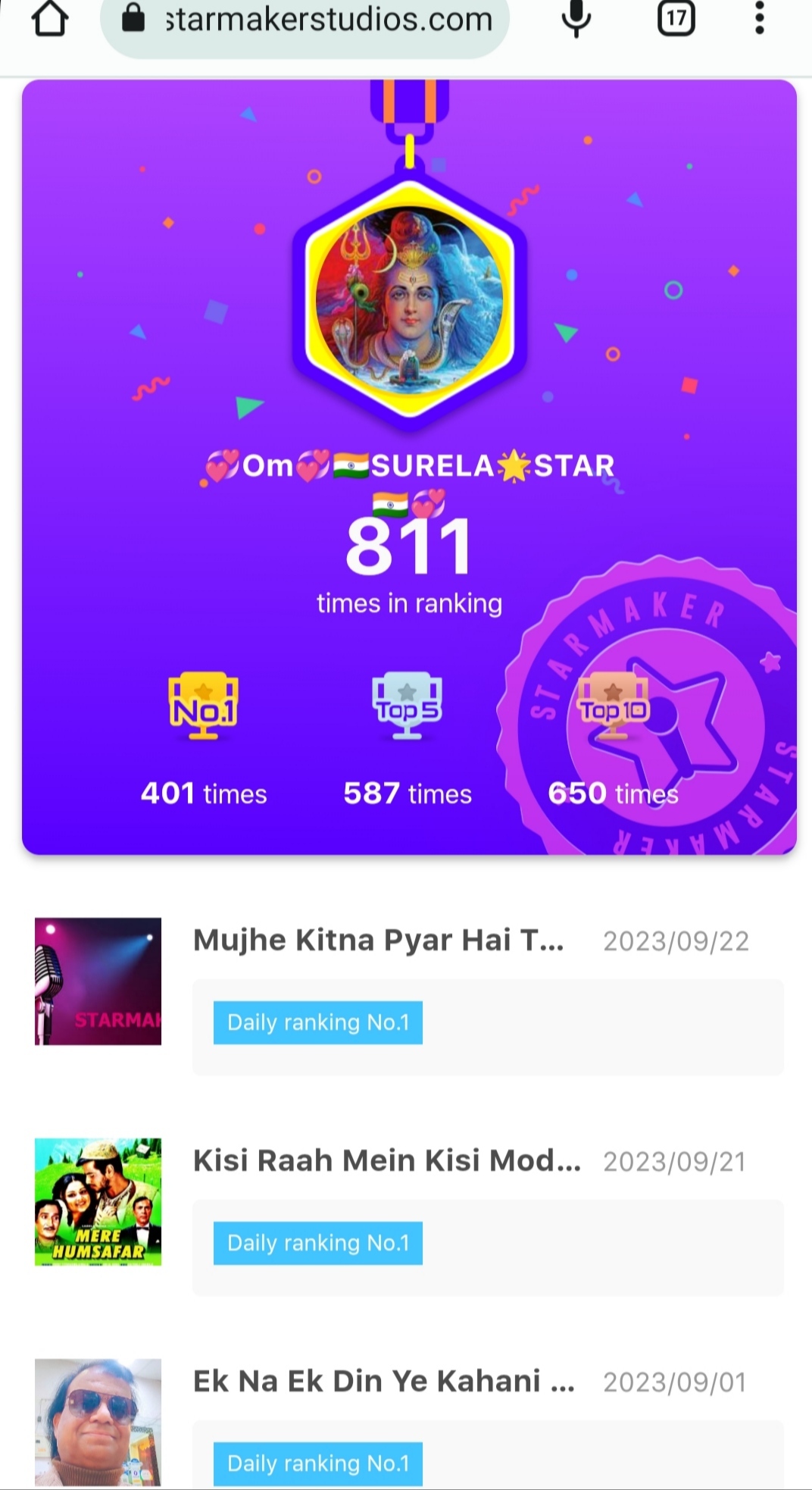Tap the Starmaker microphone cover thumbnail
Image resolution: width=812 pixels, height=1490 pixels.
tap(98, 981)
